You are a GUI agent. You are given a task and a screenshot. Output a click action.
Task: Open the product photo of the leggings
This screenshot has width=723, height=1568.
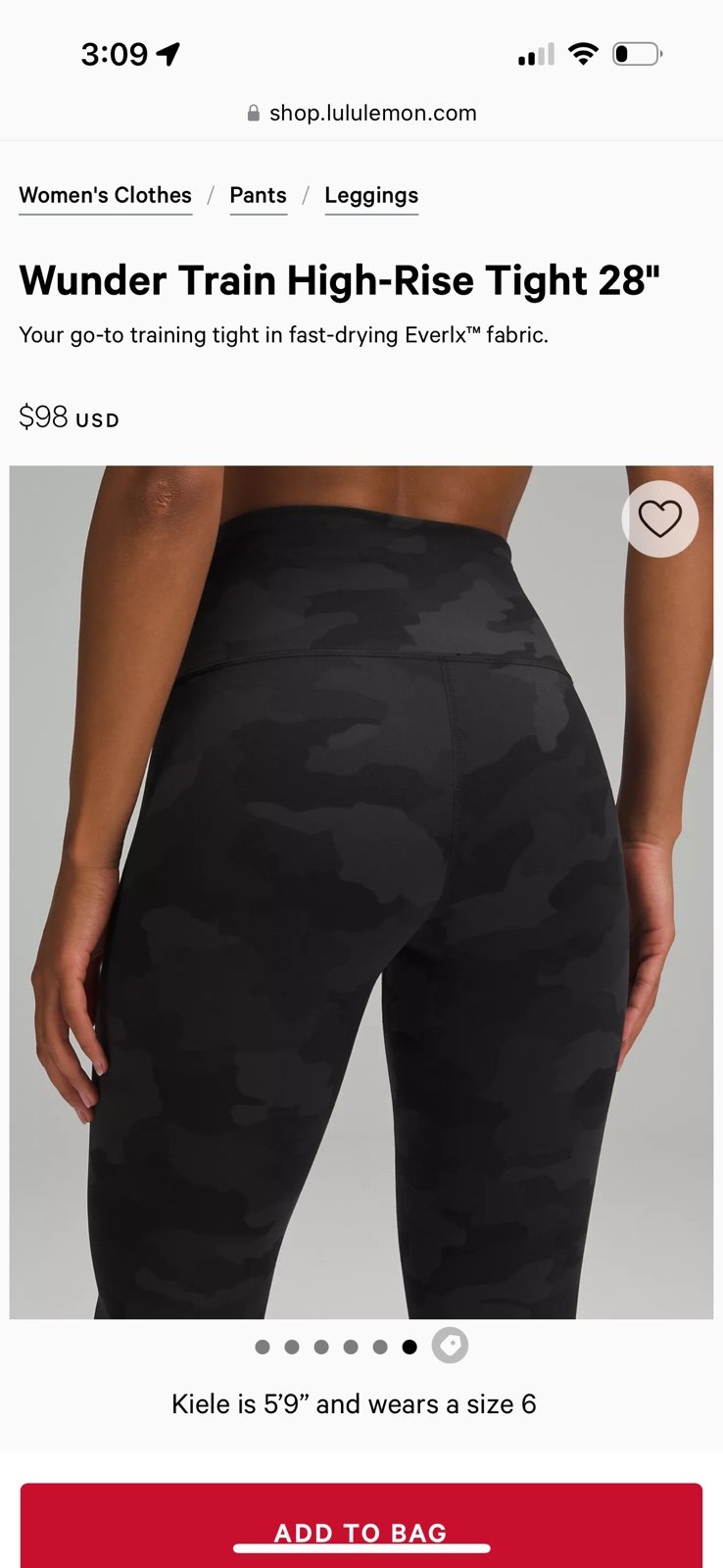click(361, 892)
